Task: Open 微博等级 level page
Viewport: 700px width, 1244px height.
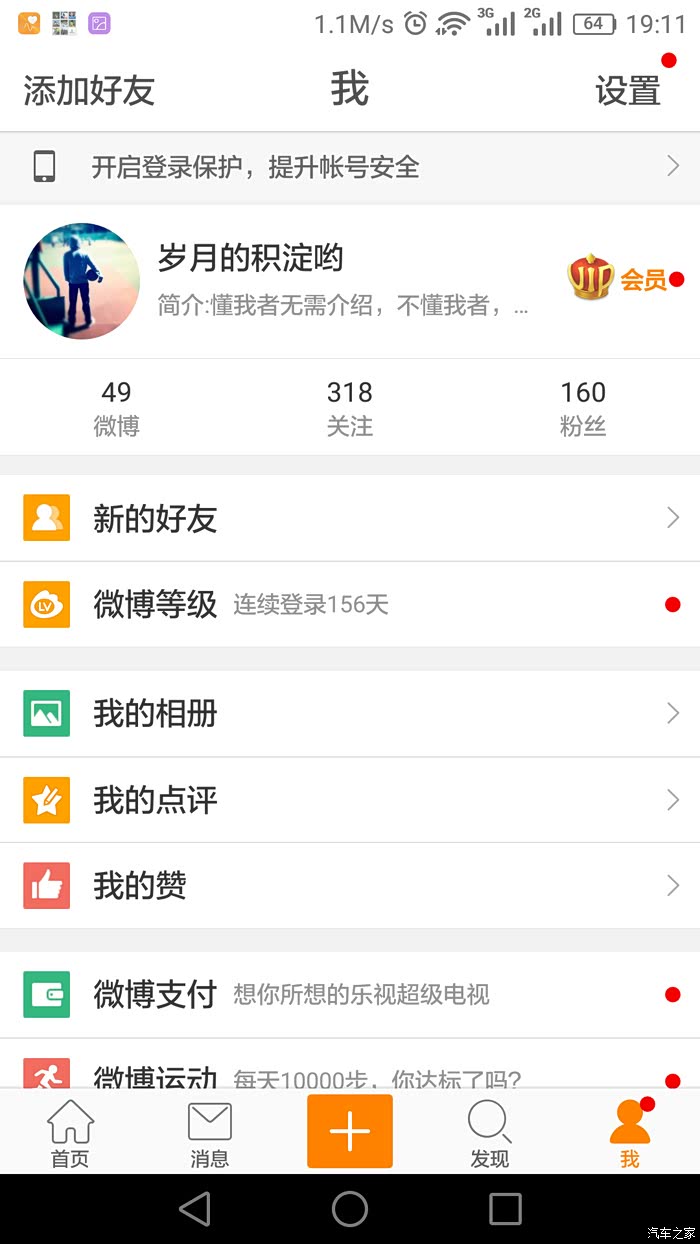Action: click(350, 604)
